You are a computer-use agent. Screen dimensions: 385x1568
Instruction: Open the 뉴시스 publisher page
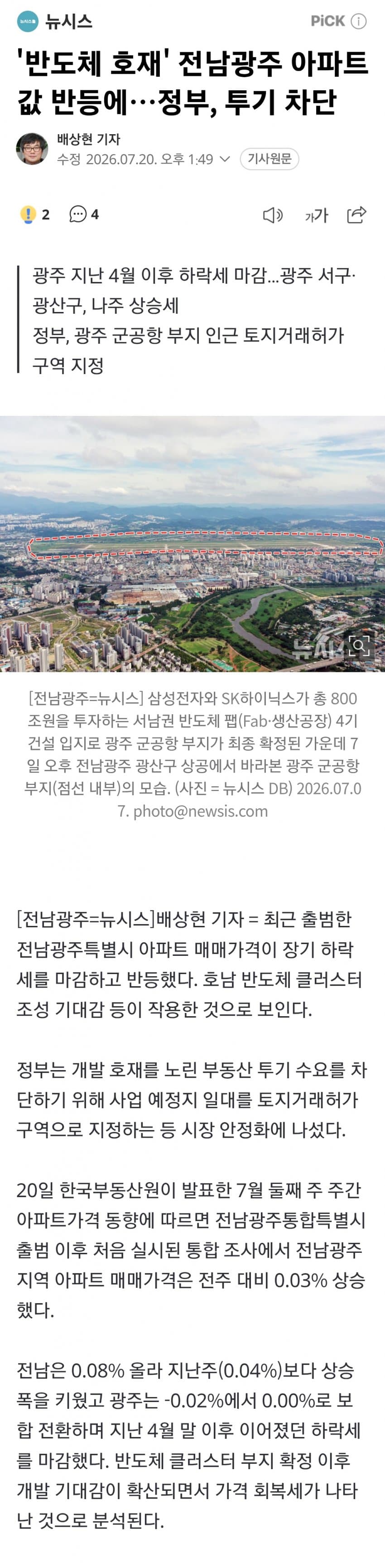click(55, 22)
